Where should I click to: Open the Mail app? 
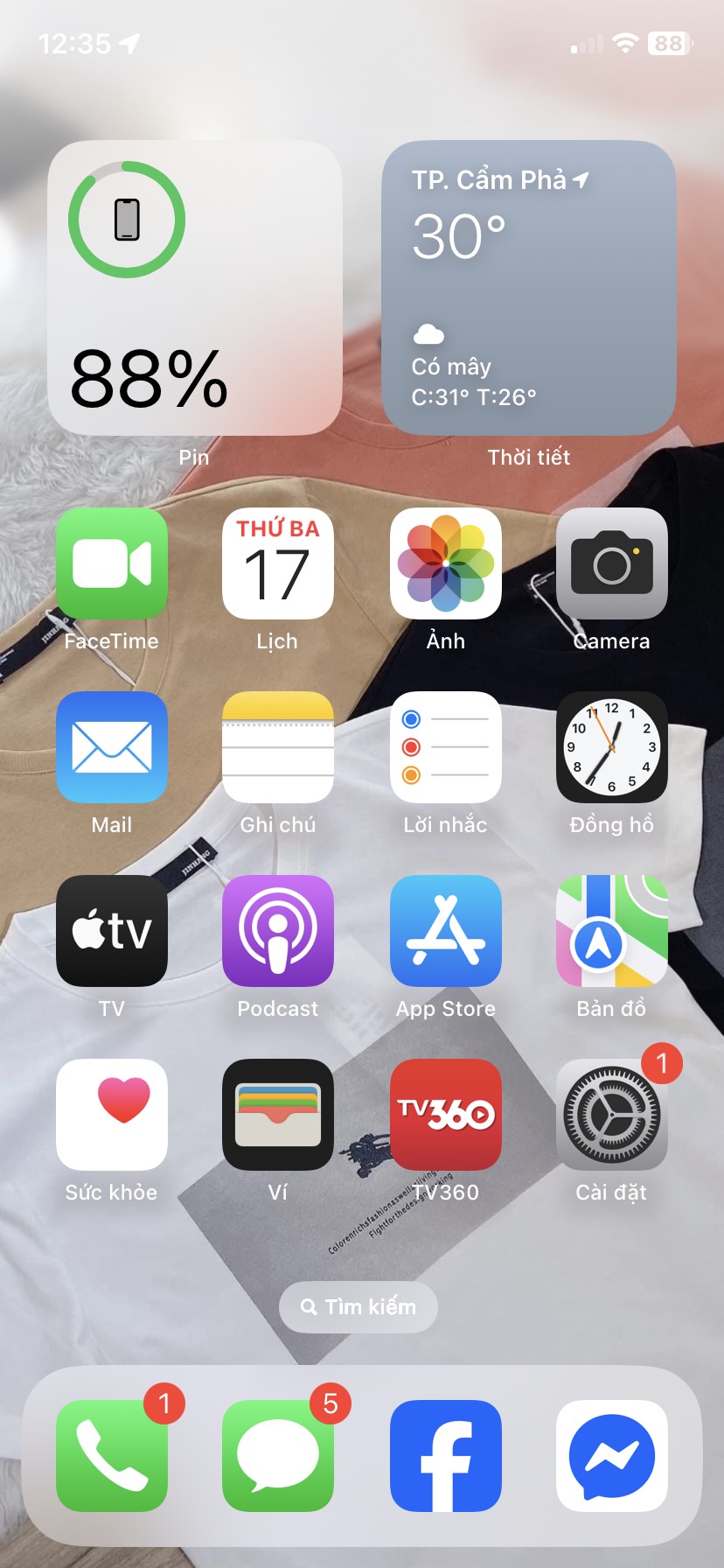112,747
